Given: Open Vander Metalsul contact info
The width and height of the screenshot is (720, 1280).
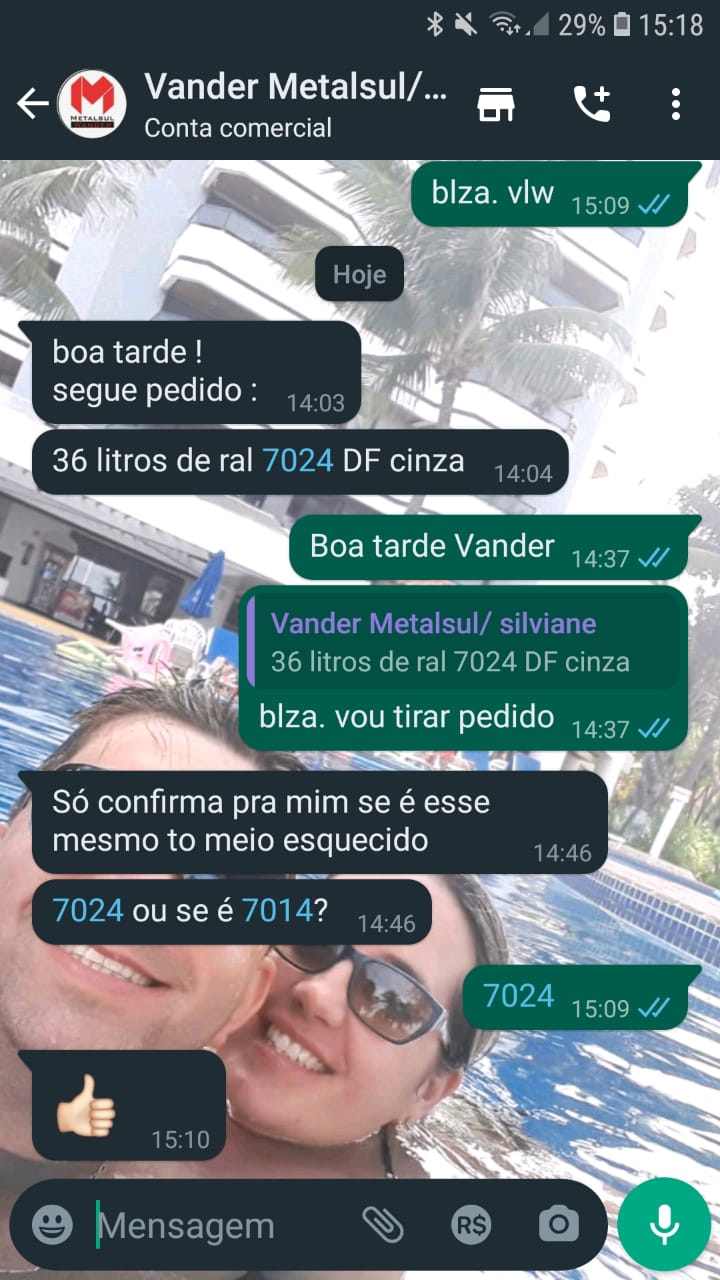Looking at the screenshot, I should (x=295, y=104).
